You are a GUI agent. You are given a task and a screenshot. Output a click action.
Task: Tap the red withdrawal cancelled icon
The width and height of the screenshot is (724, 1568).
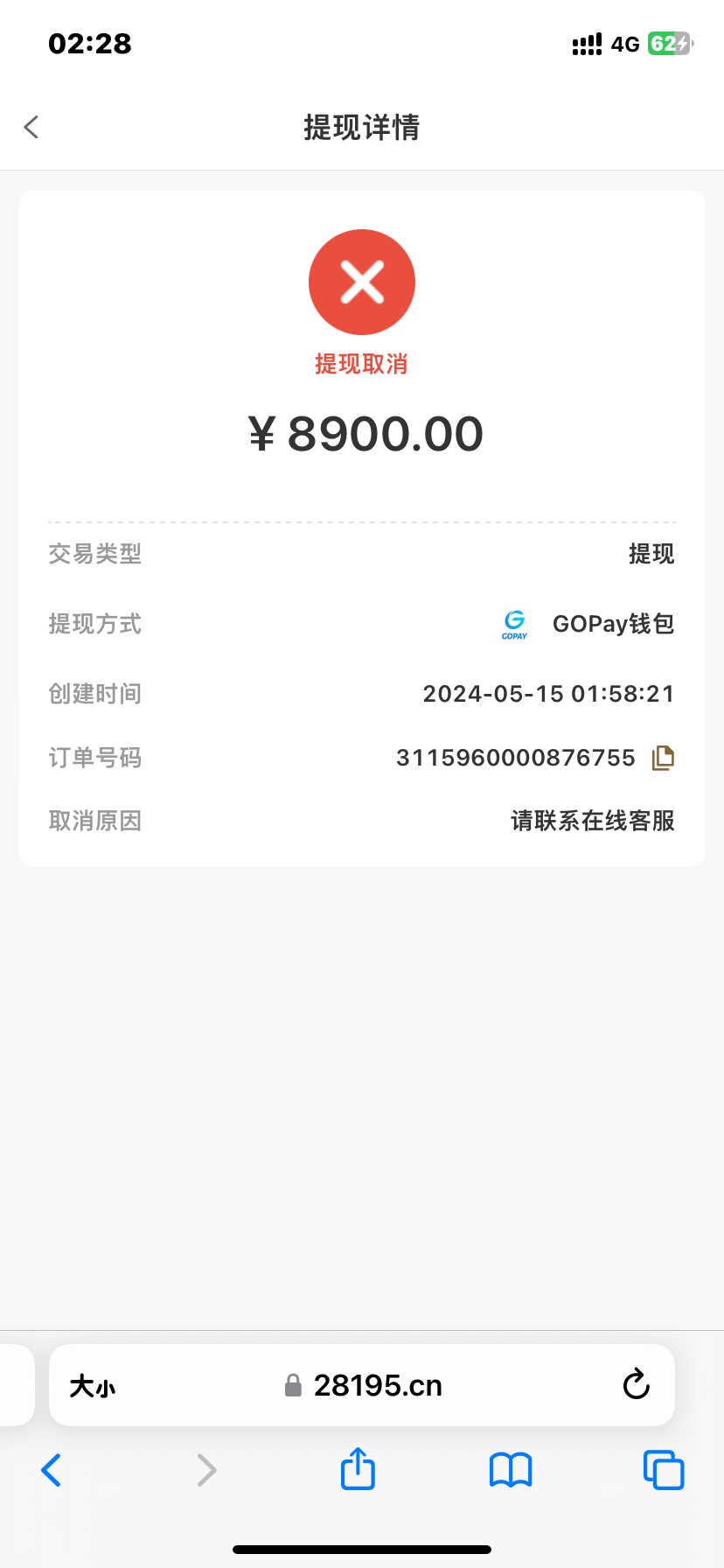pos(362,281)
